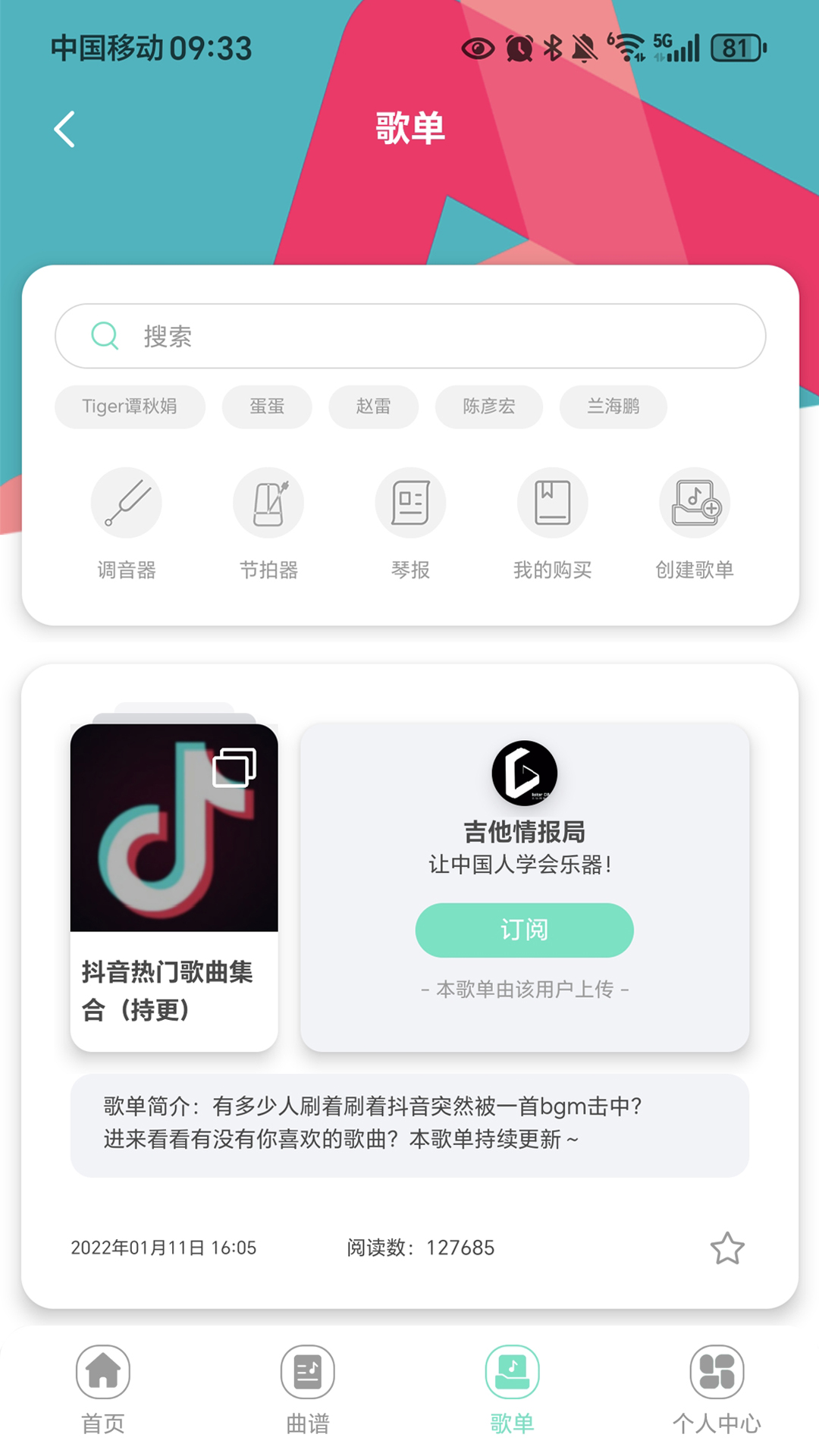Viewport: 819px width, 1456px height.
Task: Select the 蛋蛋 chip
Action: [267, 406]
